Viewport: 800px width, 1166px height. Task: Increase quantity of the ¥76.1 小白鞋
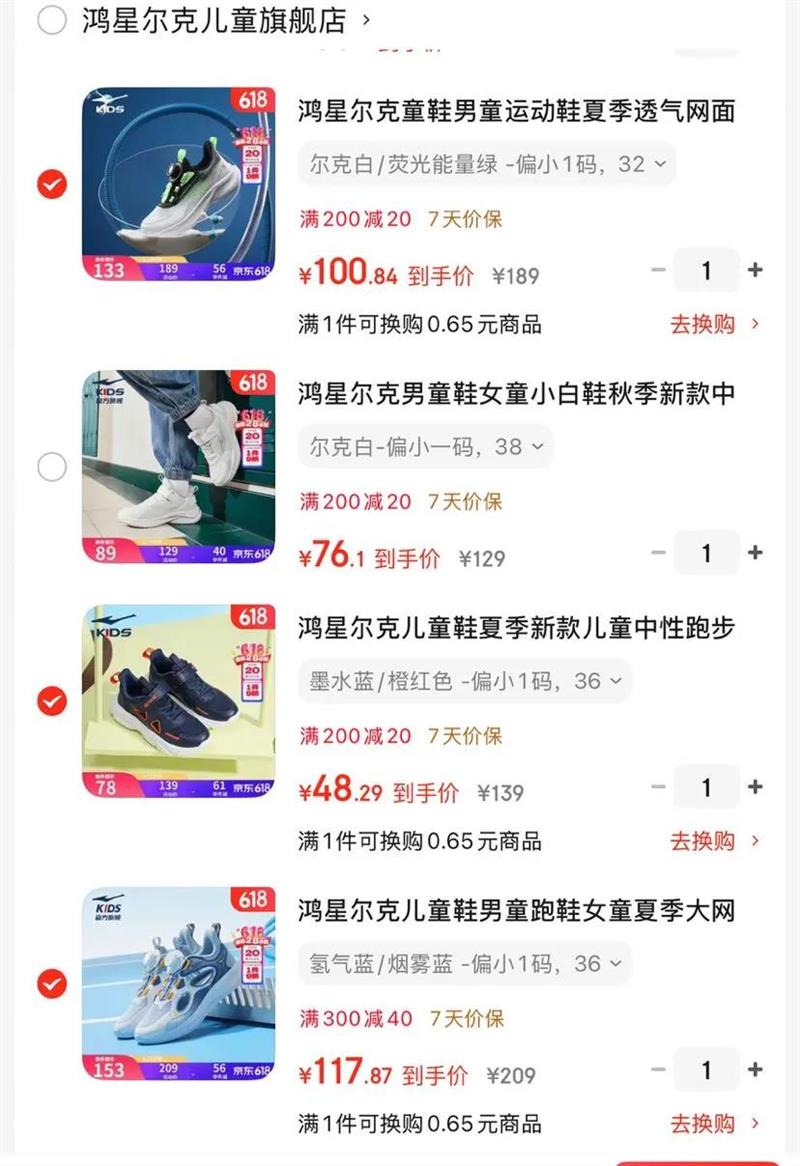pos(755,553)
